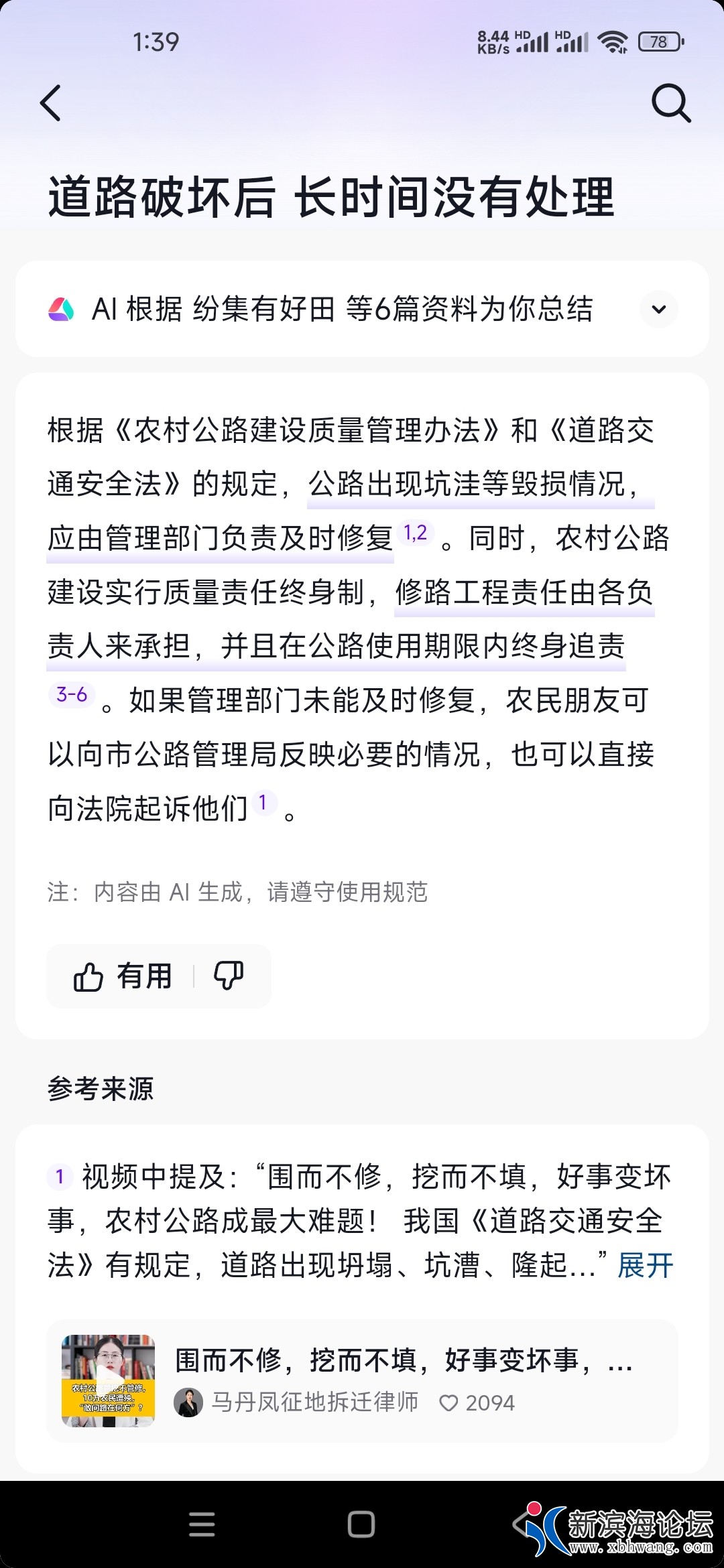The image size is (724, 1568).
Task: Dislike the AI answer with thumbs-down
Action: coord(229,976)
